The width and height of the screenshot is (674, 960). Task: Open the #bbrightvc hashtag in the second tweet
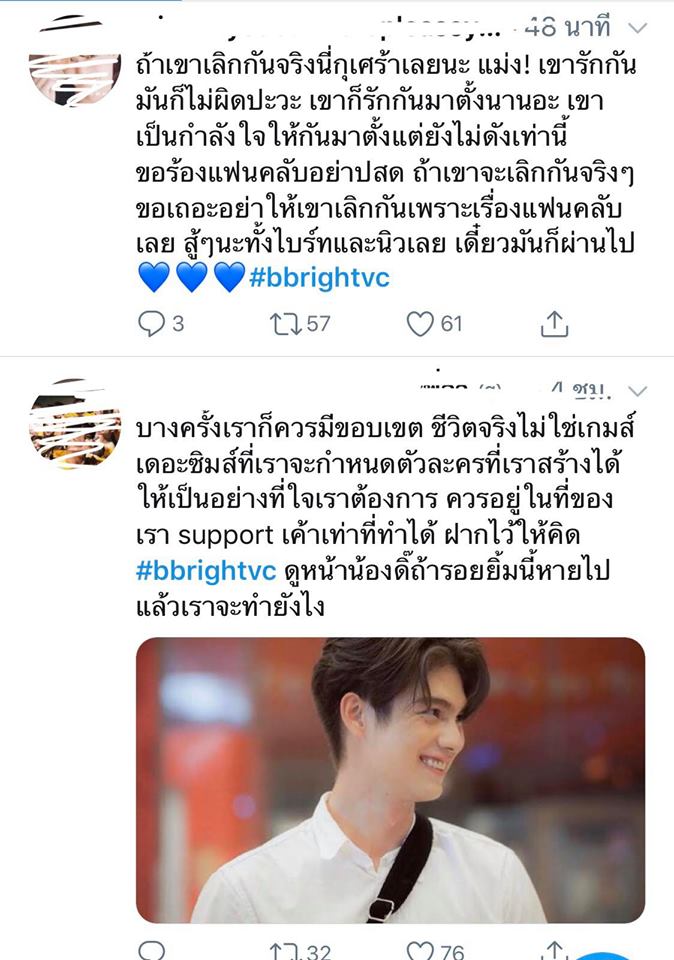pos(205,569)
